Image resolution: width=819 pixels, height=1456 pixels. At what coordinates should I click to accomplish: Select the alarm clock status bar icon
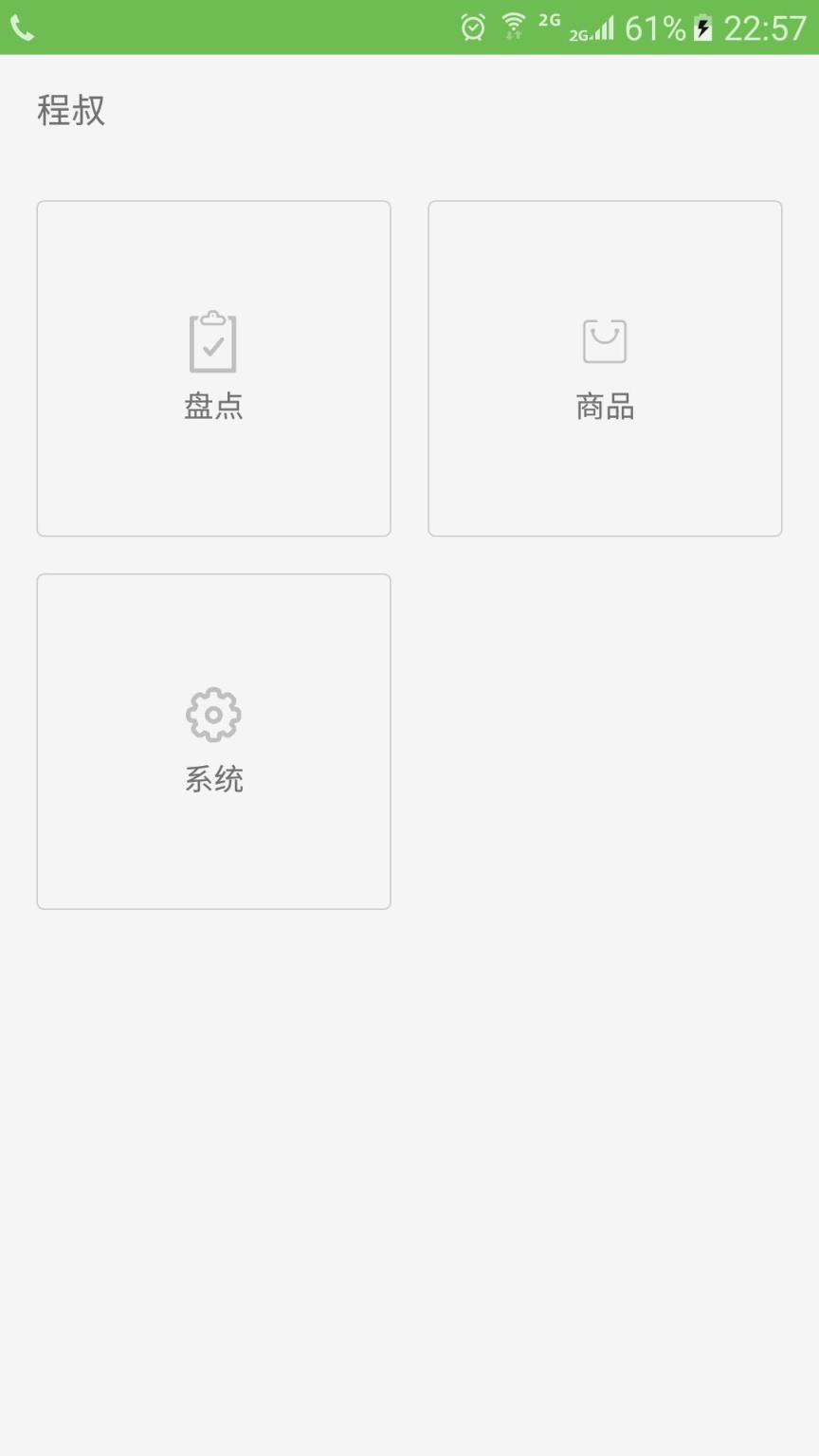tap(471, 27)
